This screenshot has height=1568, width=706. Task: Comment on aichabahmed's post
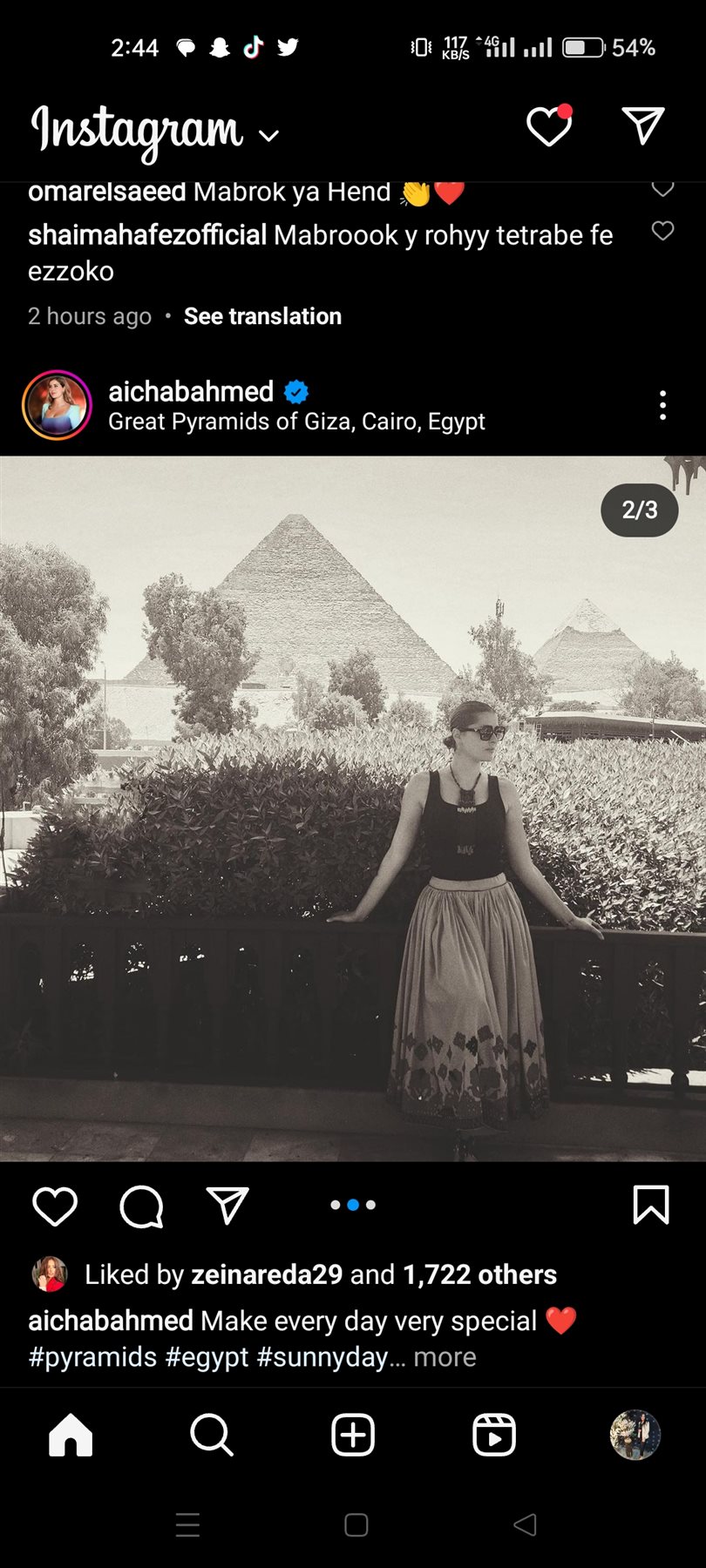[141, 1206]
